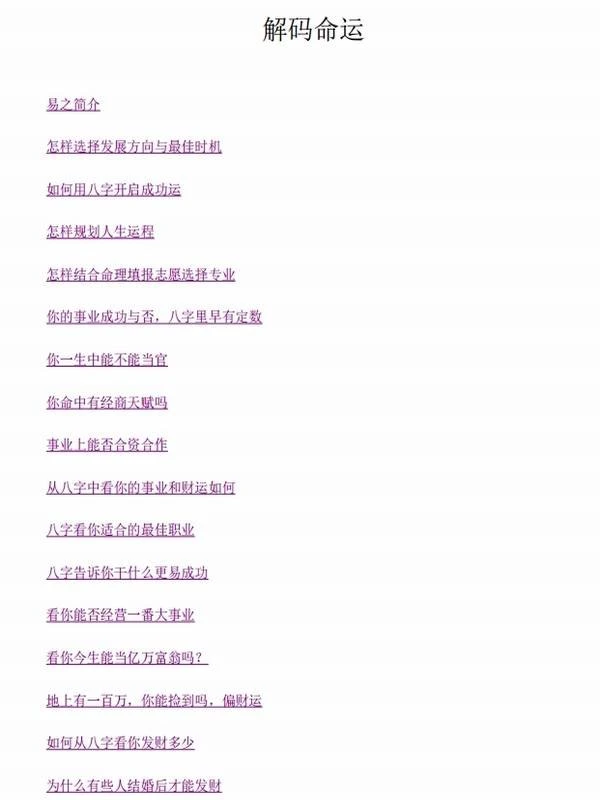Open the 易之简介 link
600x800 pixels.
(73, 105)
